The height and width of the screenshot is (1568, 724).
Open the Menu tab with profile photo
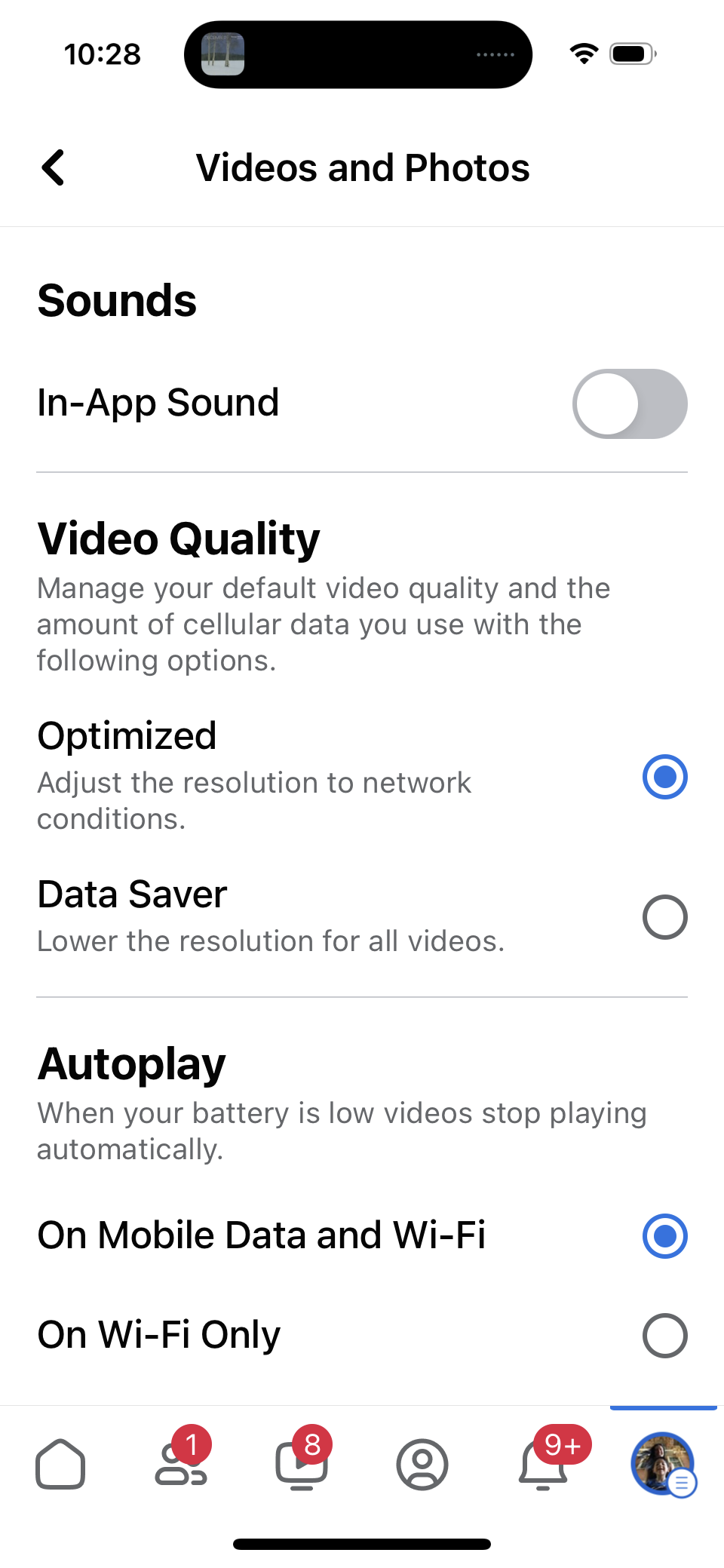point(663,1463)
